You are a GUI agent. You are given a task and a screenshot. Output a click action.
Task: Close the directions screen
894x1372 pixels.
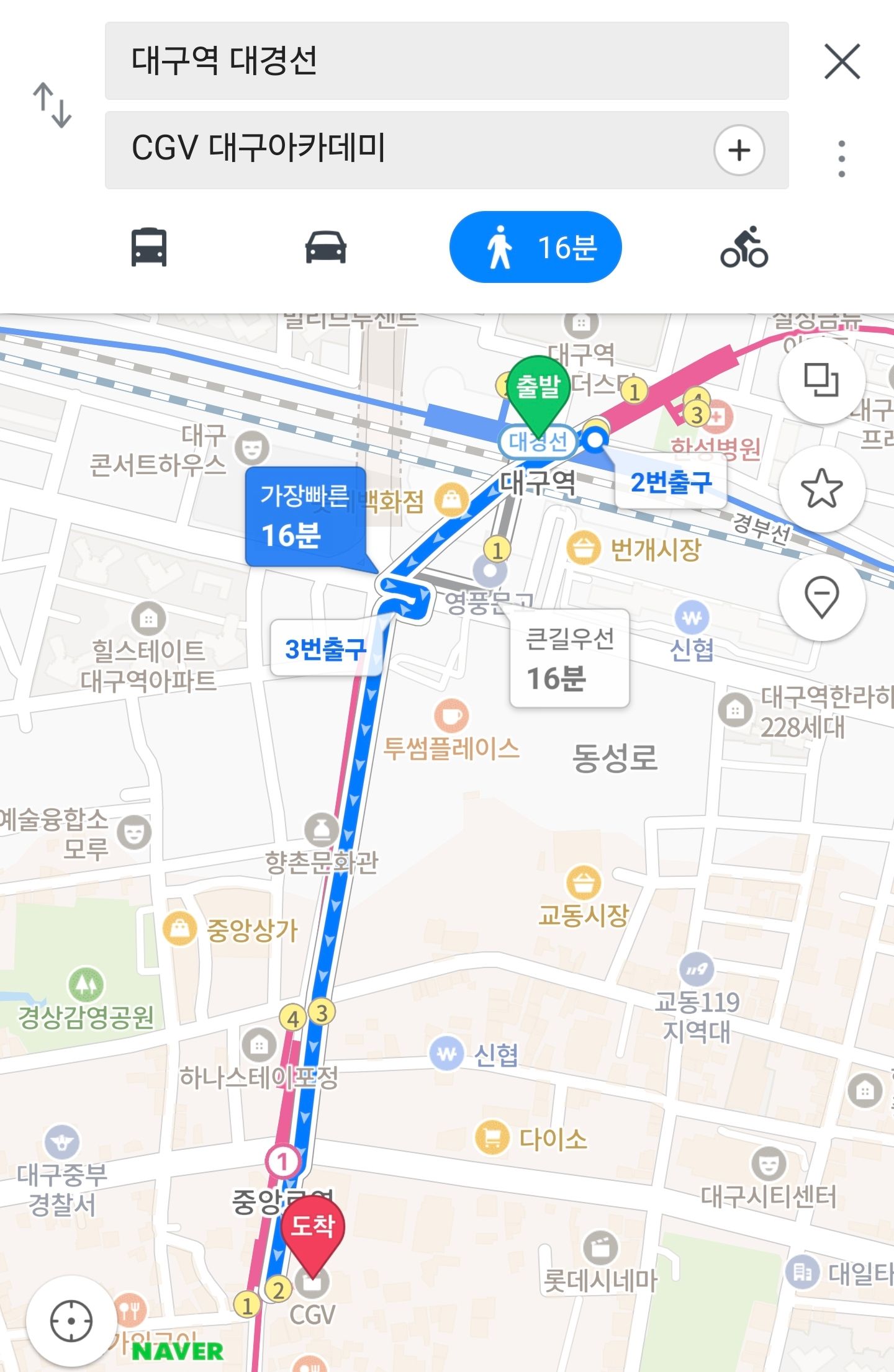(842, 61)
